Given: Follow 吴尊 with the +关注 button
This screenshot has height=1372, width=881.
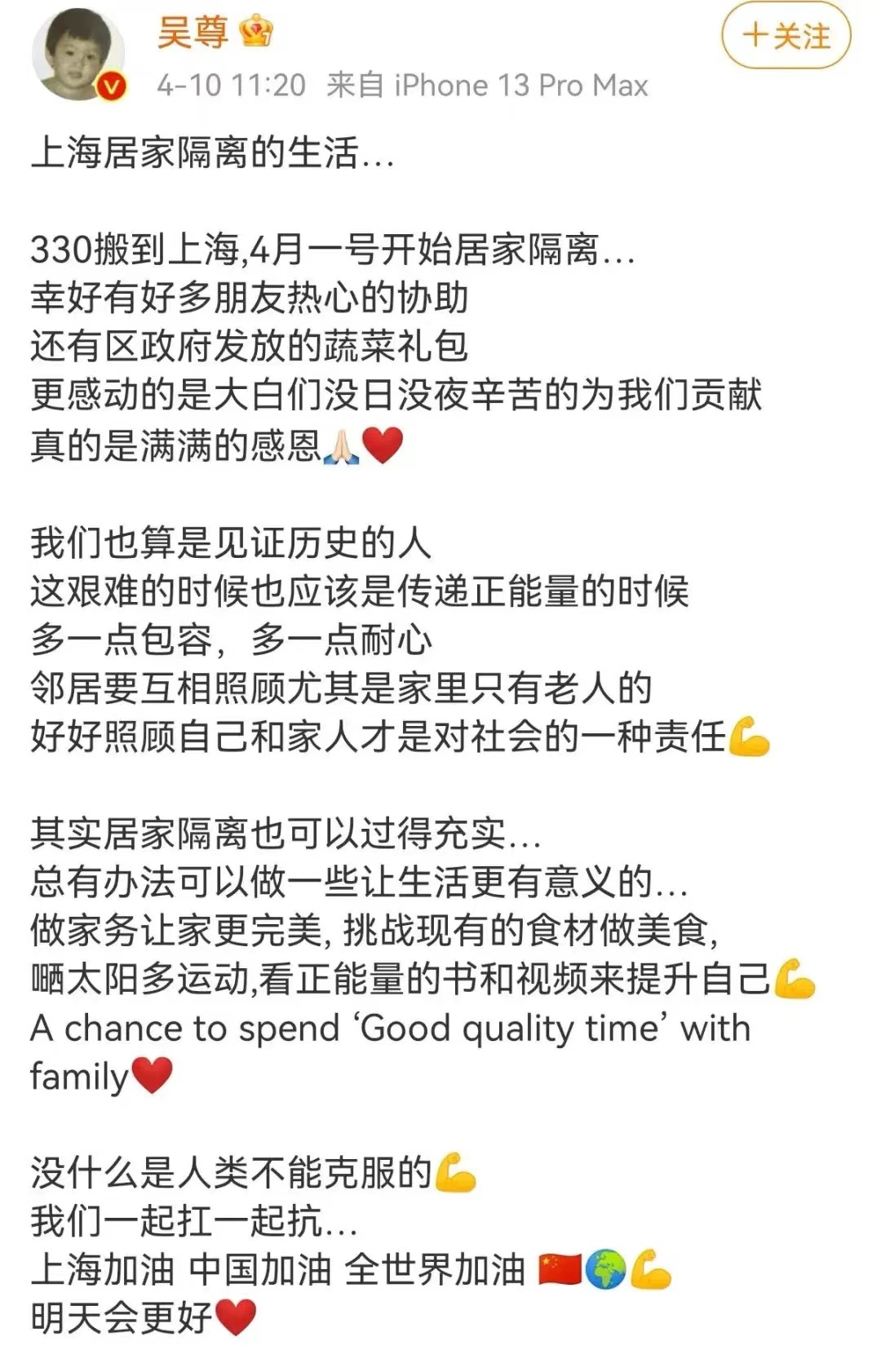Looking at the screenshot, I should (x=786, y=36).
